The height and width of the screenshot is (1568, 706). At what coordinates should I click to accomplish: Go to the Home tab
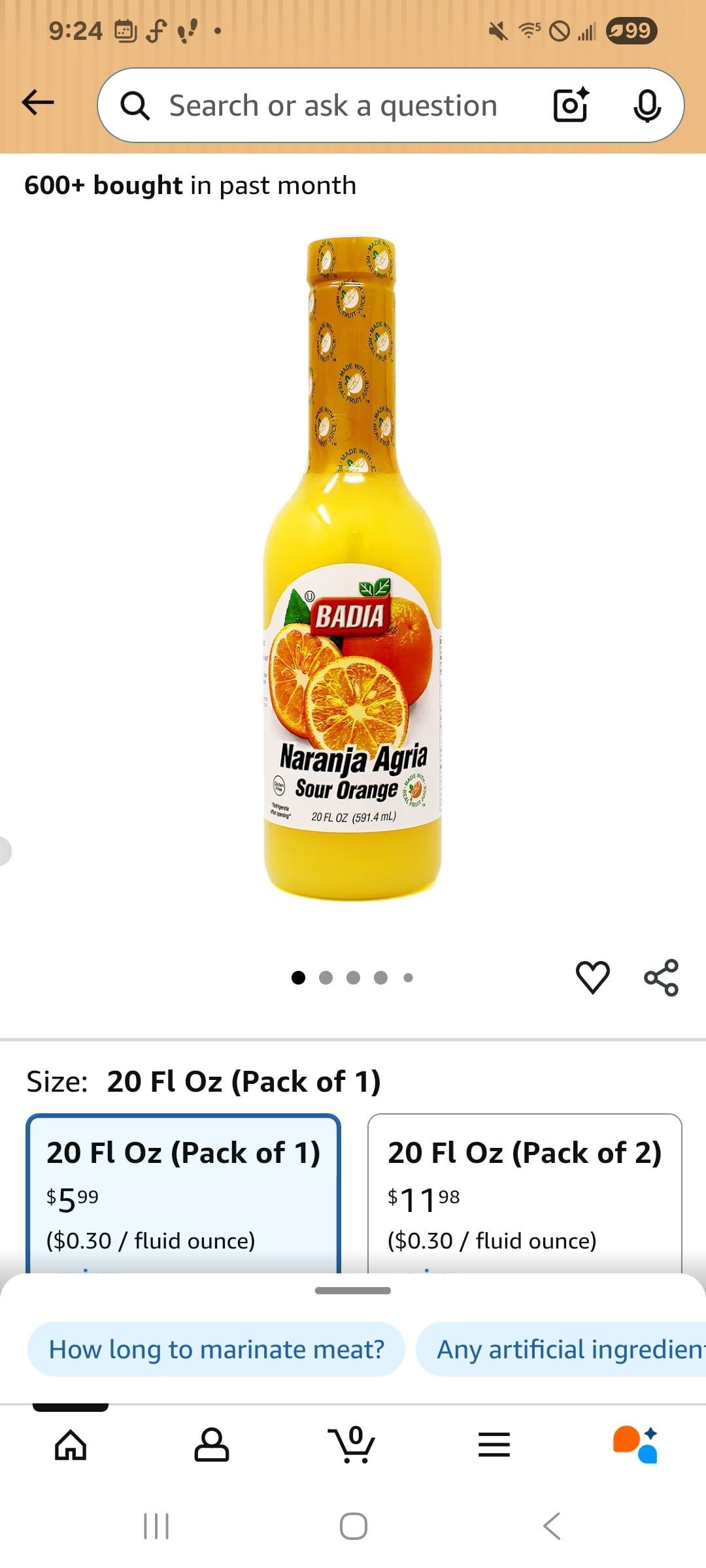[71, 1445]
